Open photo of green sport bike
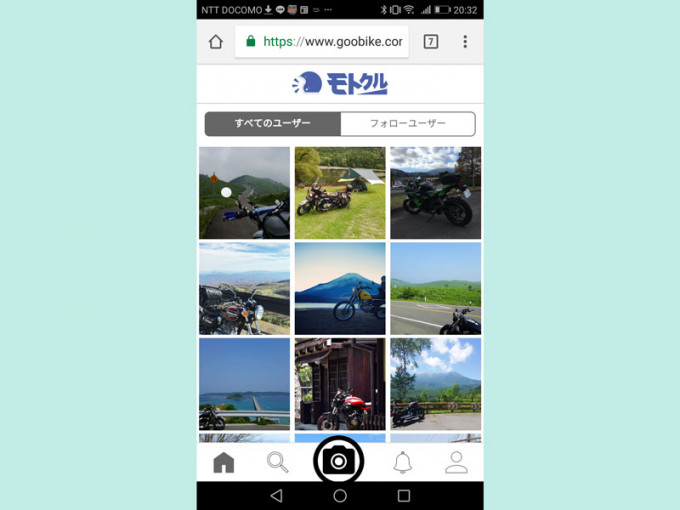The image size is (680, 510). 435,192
